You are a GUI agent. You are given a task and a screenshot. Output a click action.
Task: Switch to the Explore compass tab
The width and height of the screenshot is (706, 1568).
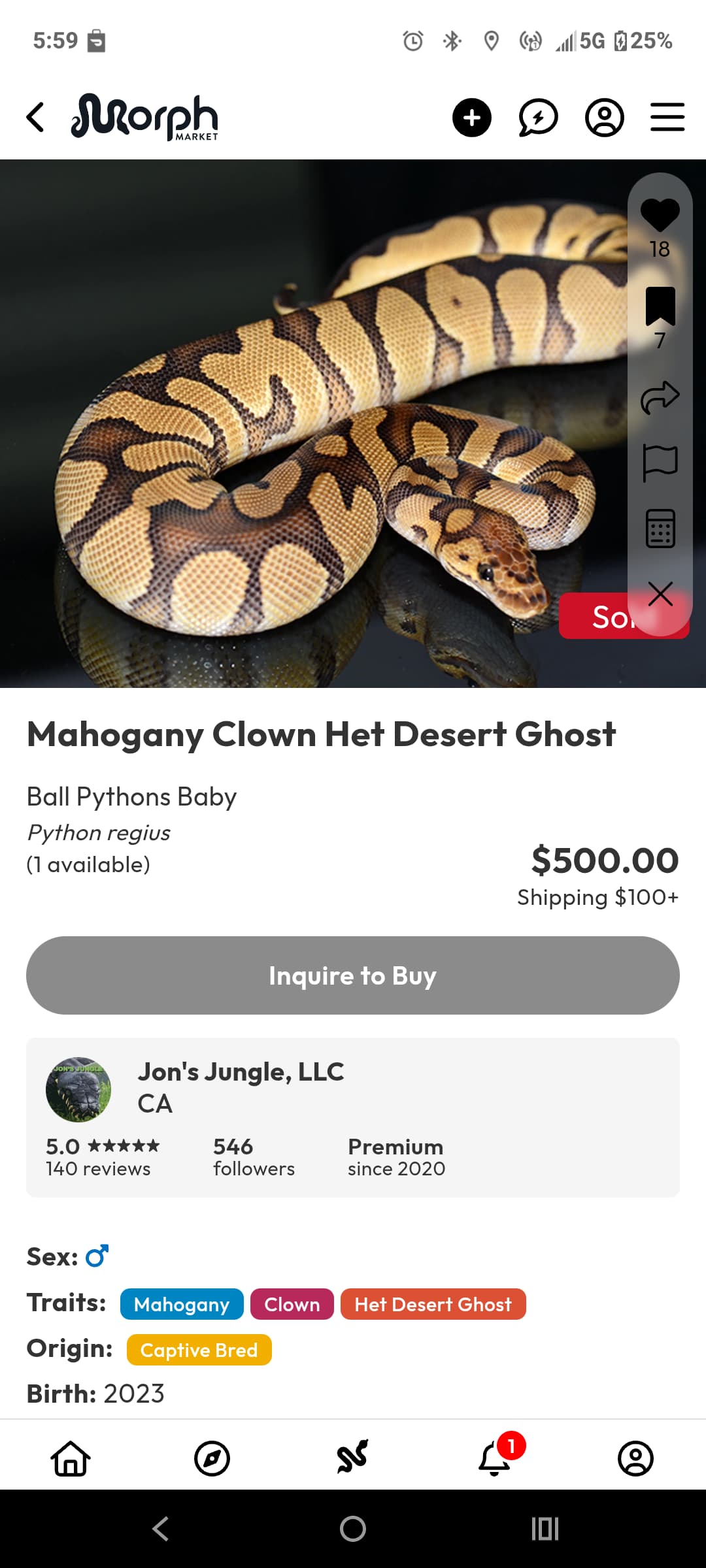[212, 1458]
